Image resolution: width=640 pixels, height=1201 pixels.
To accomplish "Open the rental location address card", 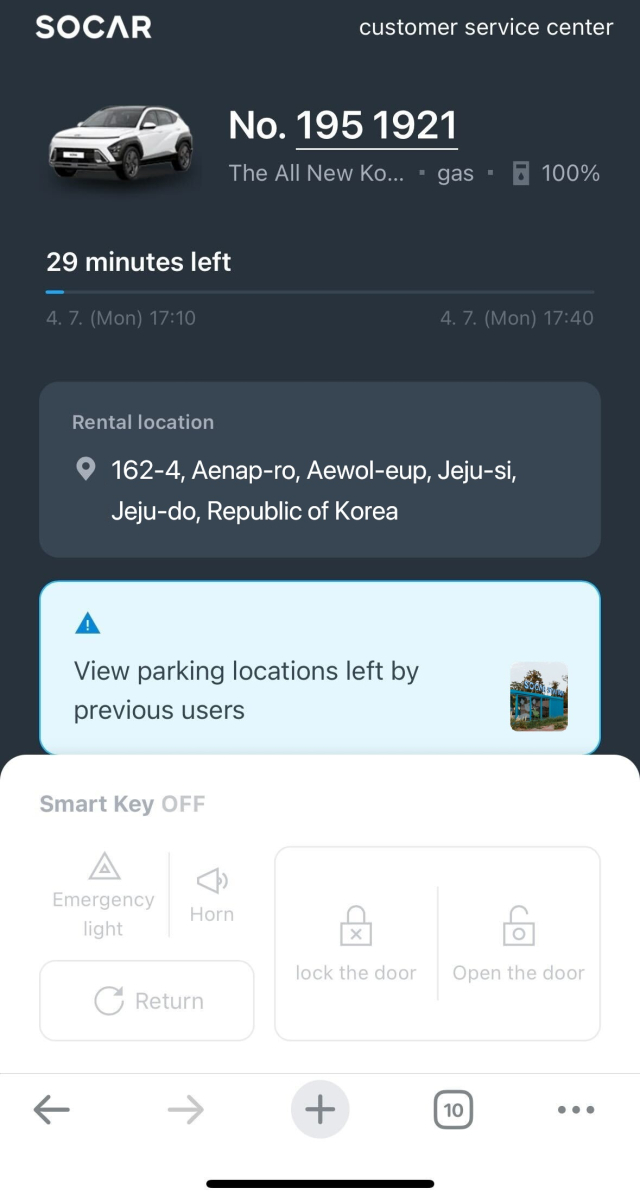I will (319, 469).
